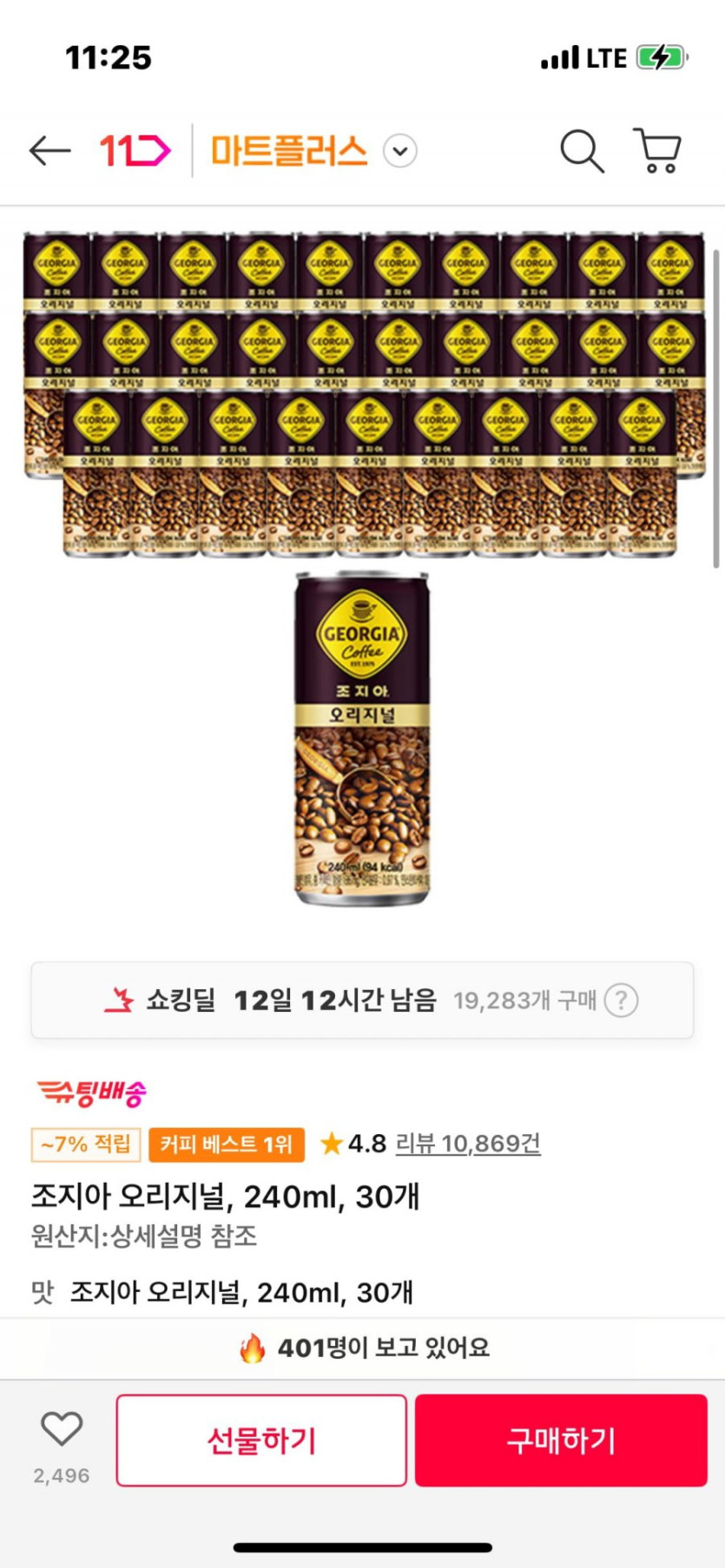
Task: Tap the 선물하기 gift button
Action: click(261, 1440)
